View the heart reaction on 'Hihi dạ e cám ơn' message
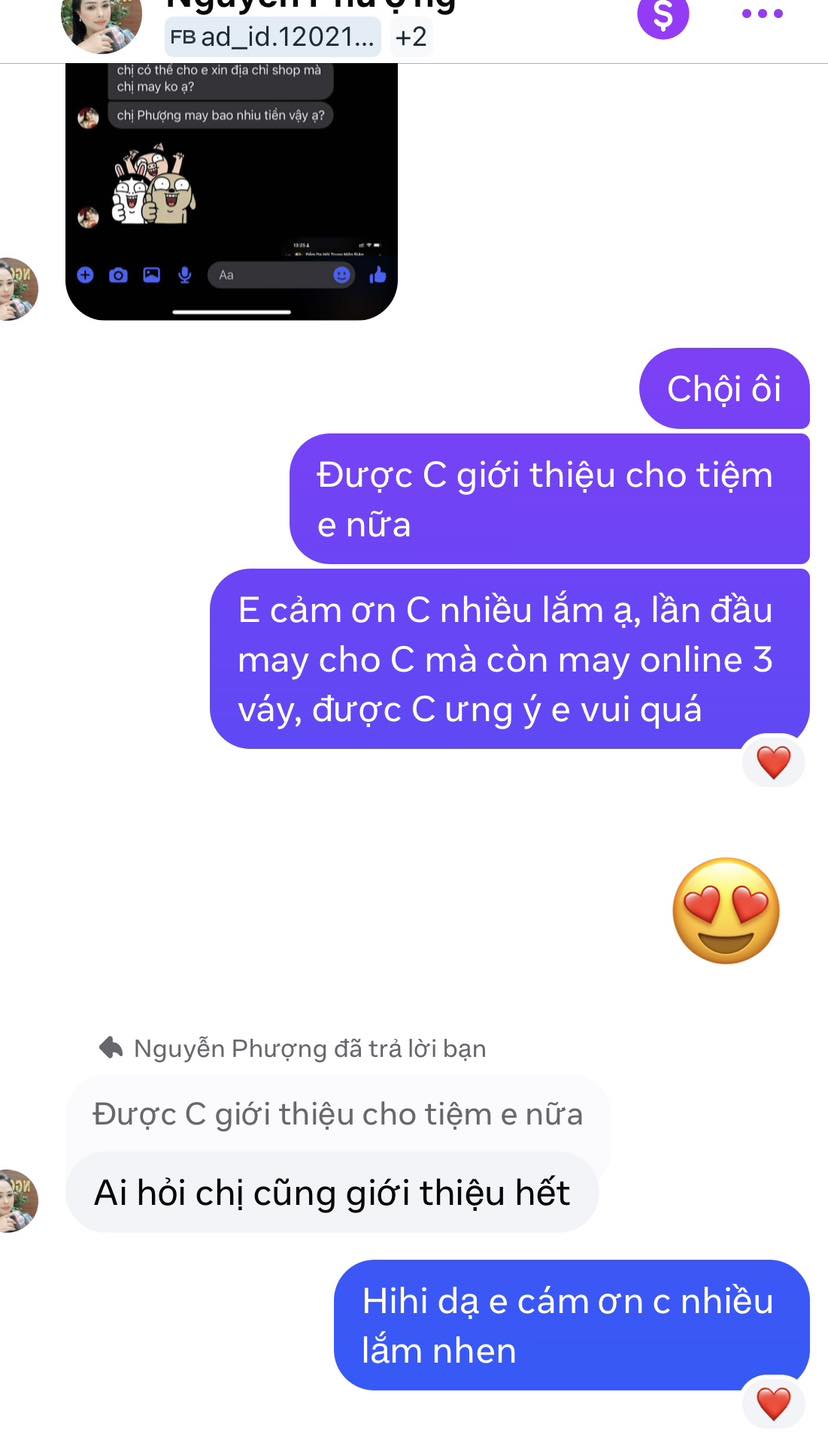Viewport: 828px width, 1440px height. pos(773,1404)
